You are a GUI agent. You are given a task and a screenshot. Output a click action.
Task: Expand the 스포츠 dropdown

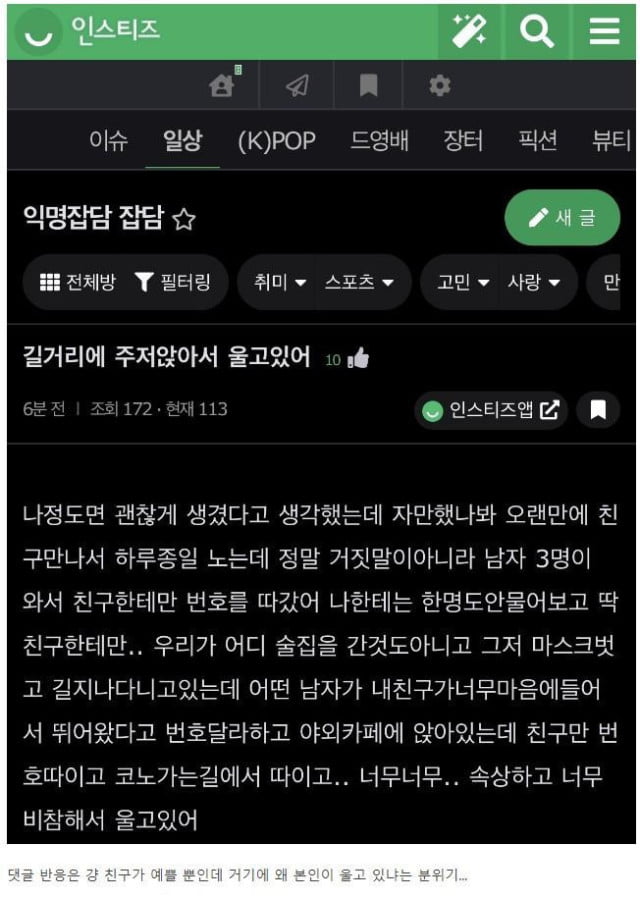tap(359, 283)
